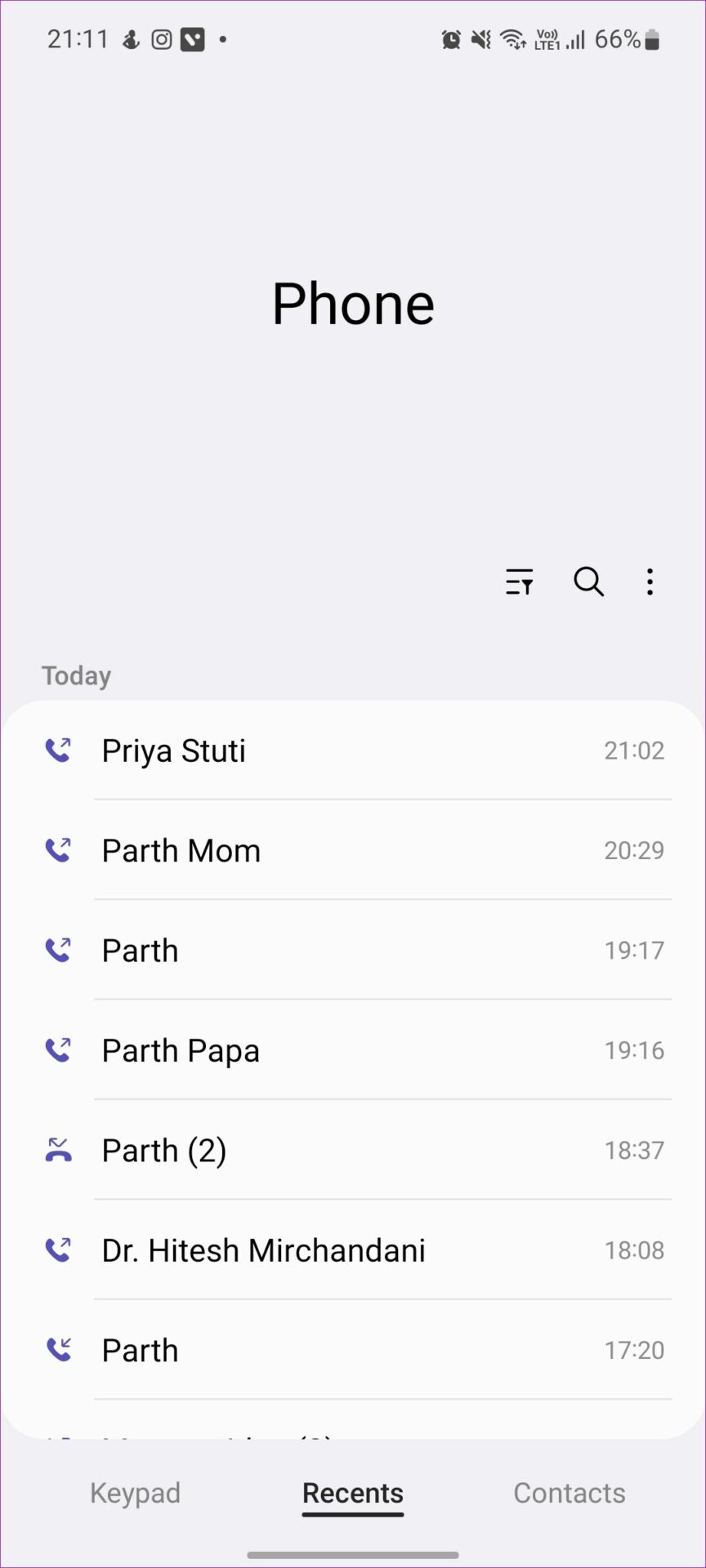Open search in the Phone app
Screen dimensions: 706x1568
click(x=588, y=582)
